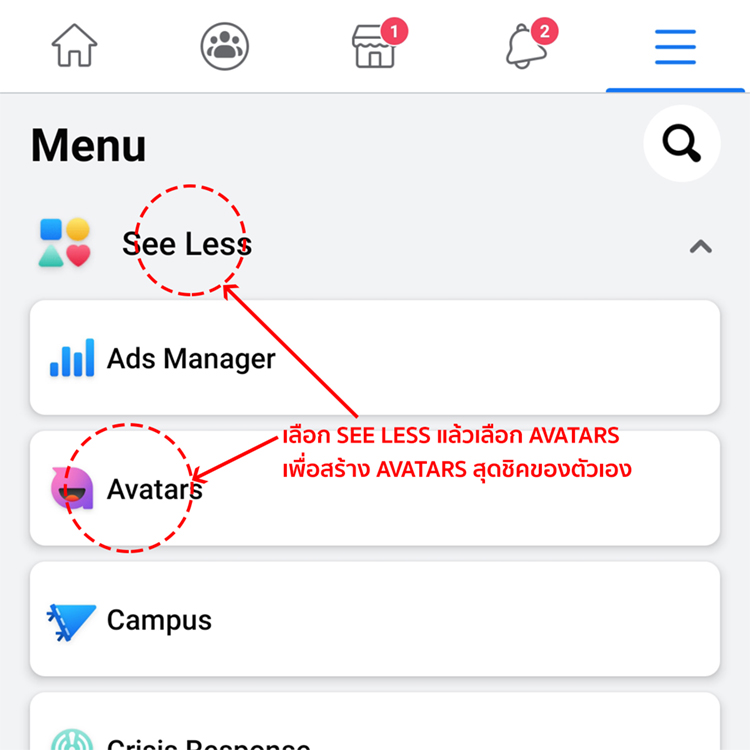The height and width of the screenshot is (750, 750).
Task: Switch to the Marketplace tab
Action: pyautogui.click(x=375, y=46)
